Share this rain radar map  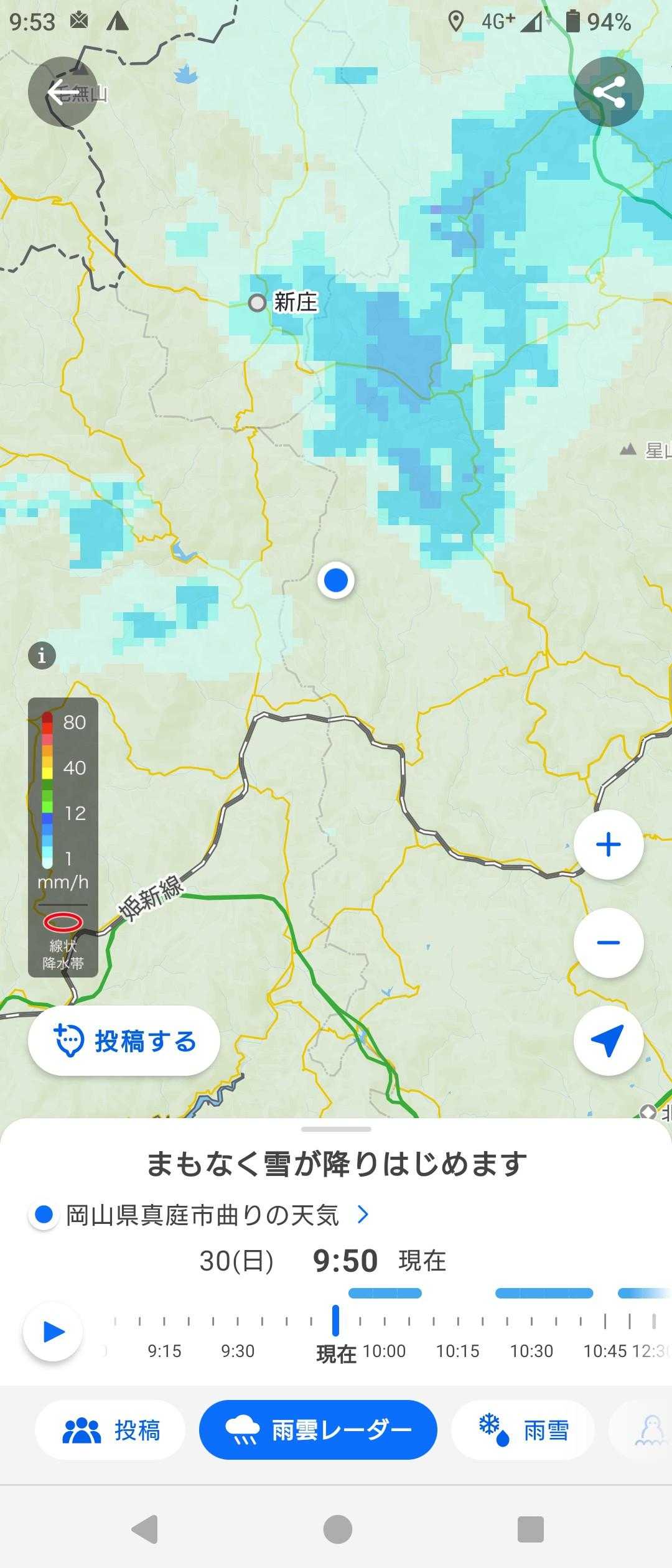pyautogui.click(x=608, y=93)
